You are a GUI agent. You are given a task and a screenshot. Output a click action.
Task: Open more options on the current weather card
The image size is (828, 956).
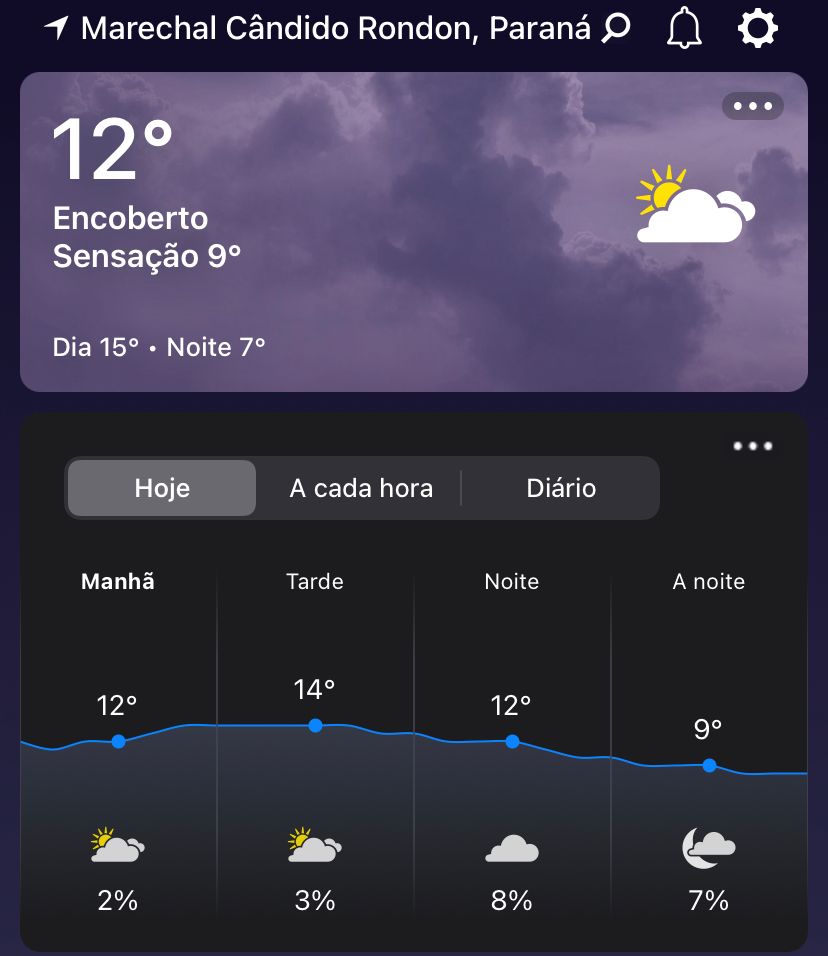point(752,106)
